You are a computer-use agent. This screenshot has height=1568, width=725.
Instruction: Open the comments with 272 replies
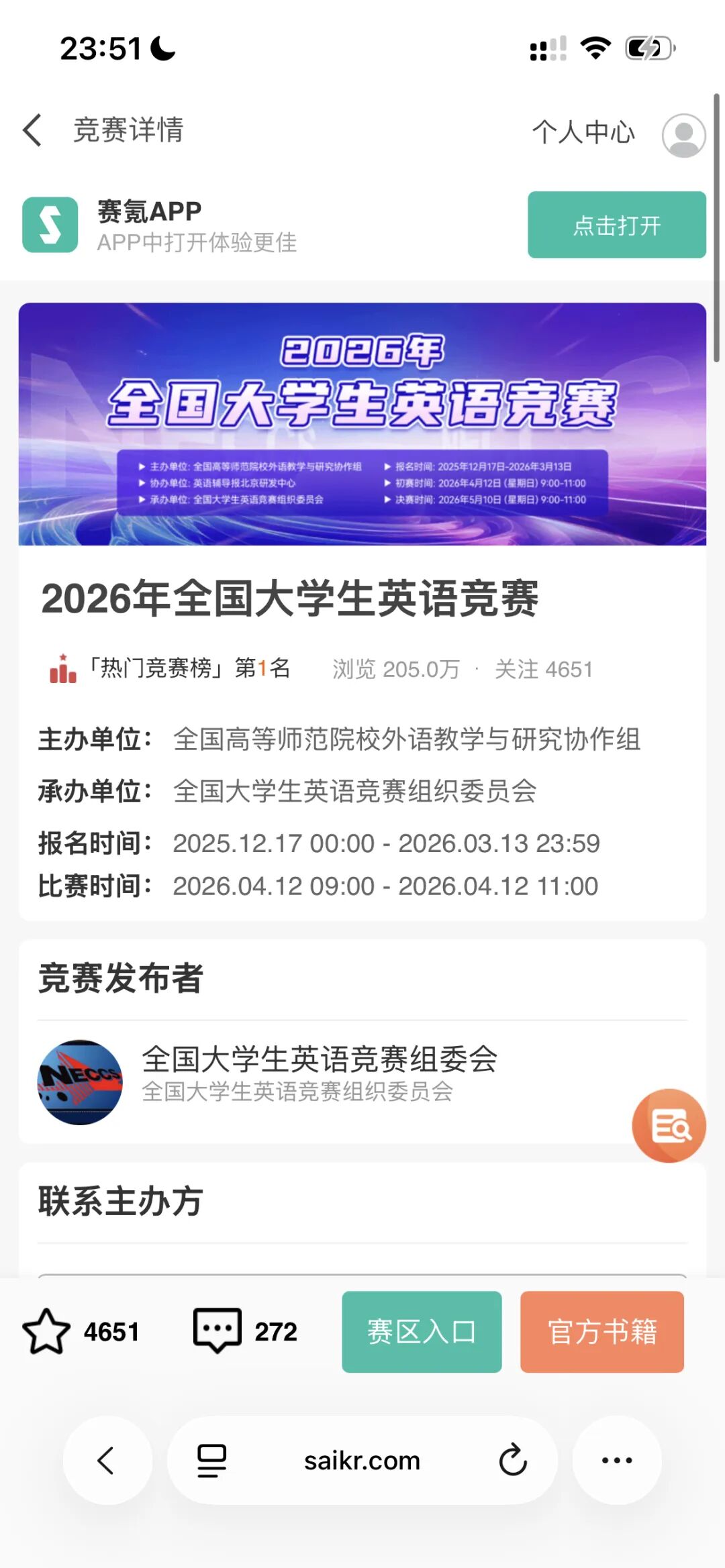coord(217,1331)
